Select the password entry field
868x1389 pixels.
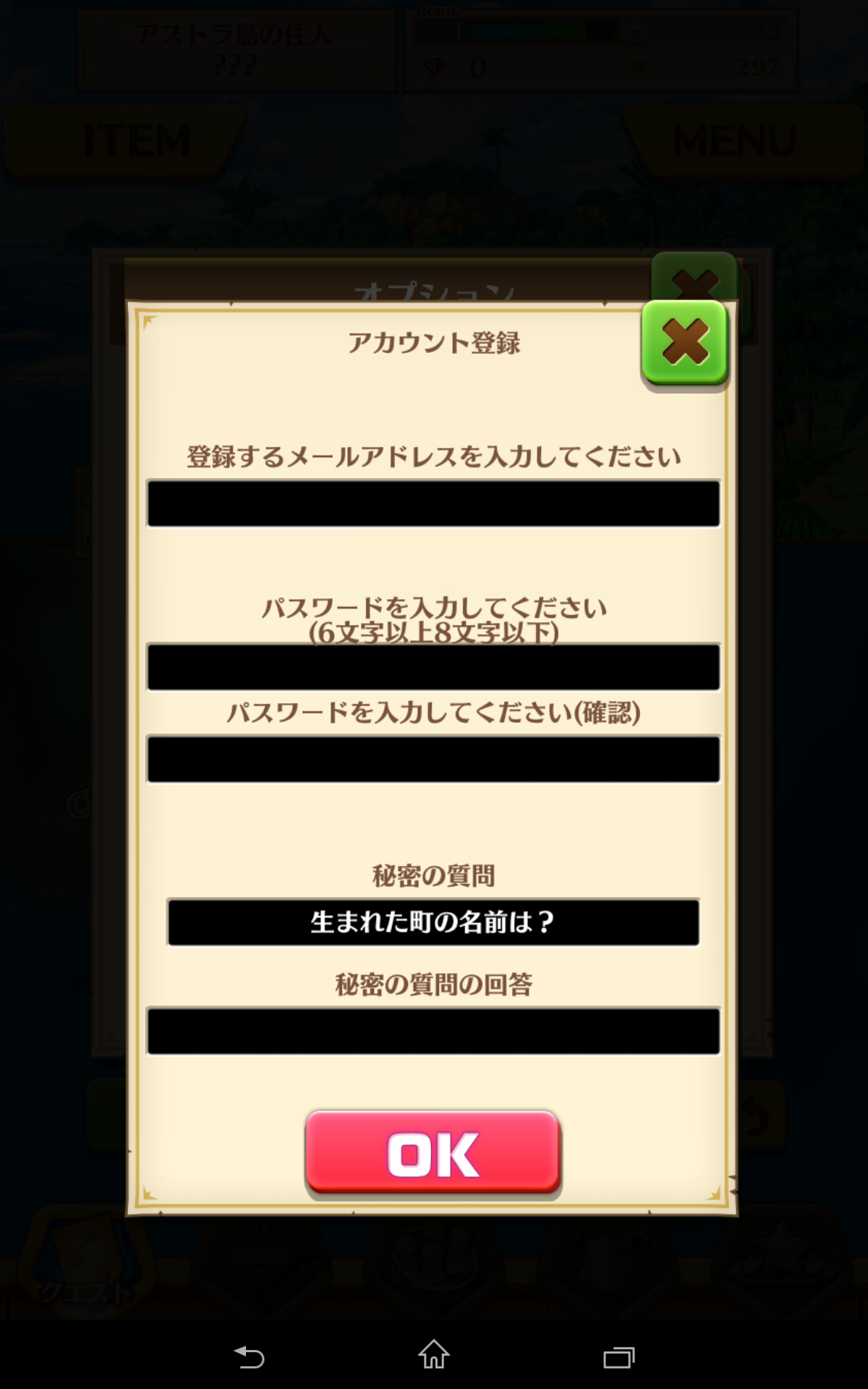pos(433,667)
